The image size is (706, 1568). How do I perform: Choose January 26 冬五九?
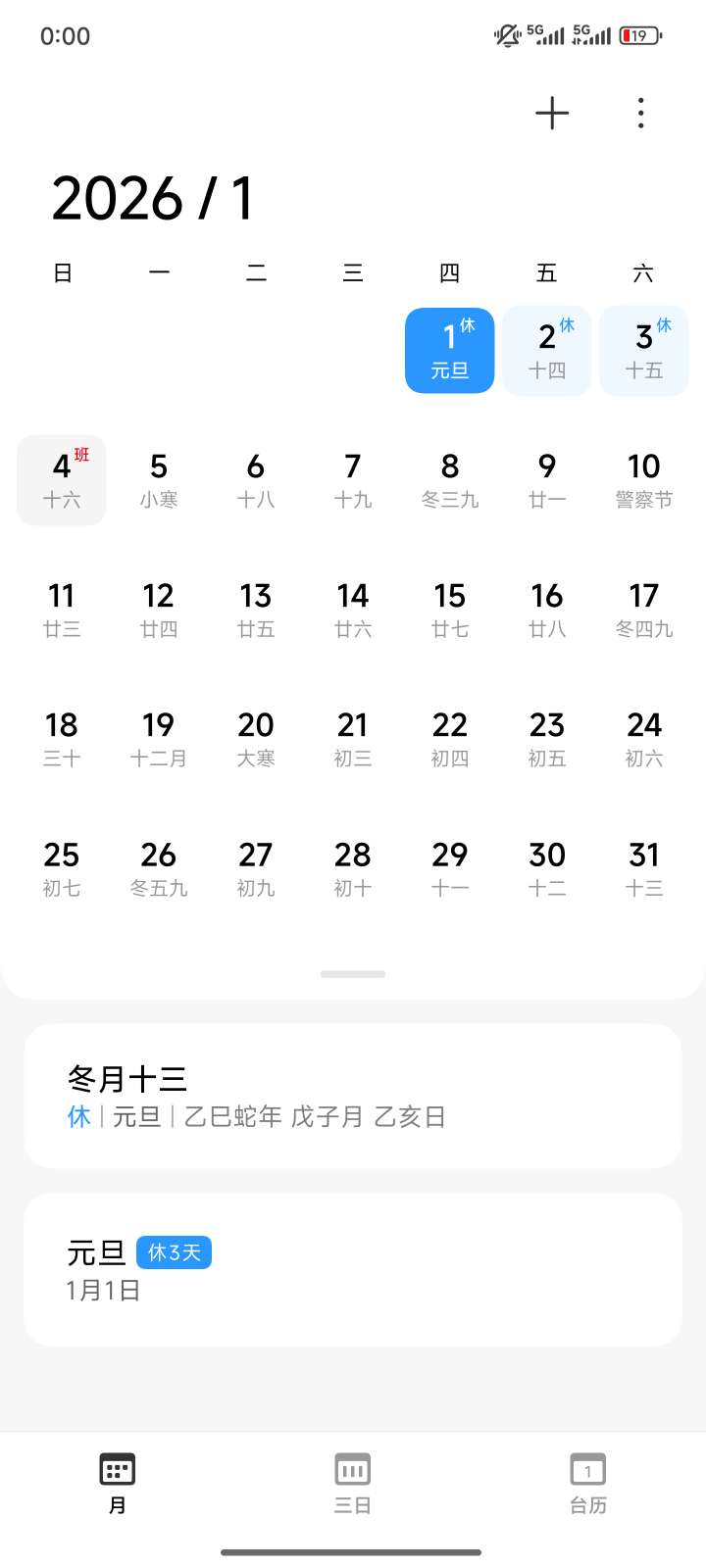159,868
